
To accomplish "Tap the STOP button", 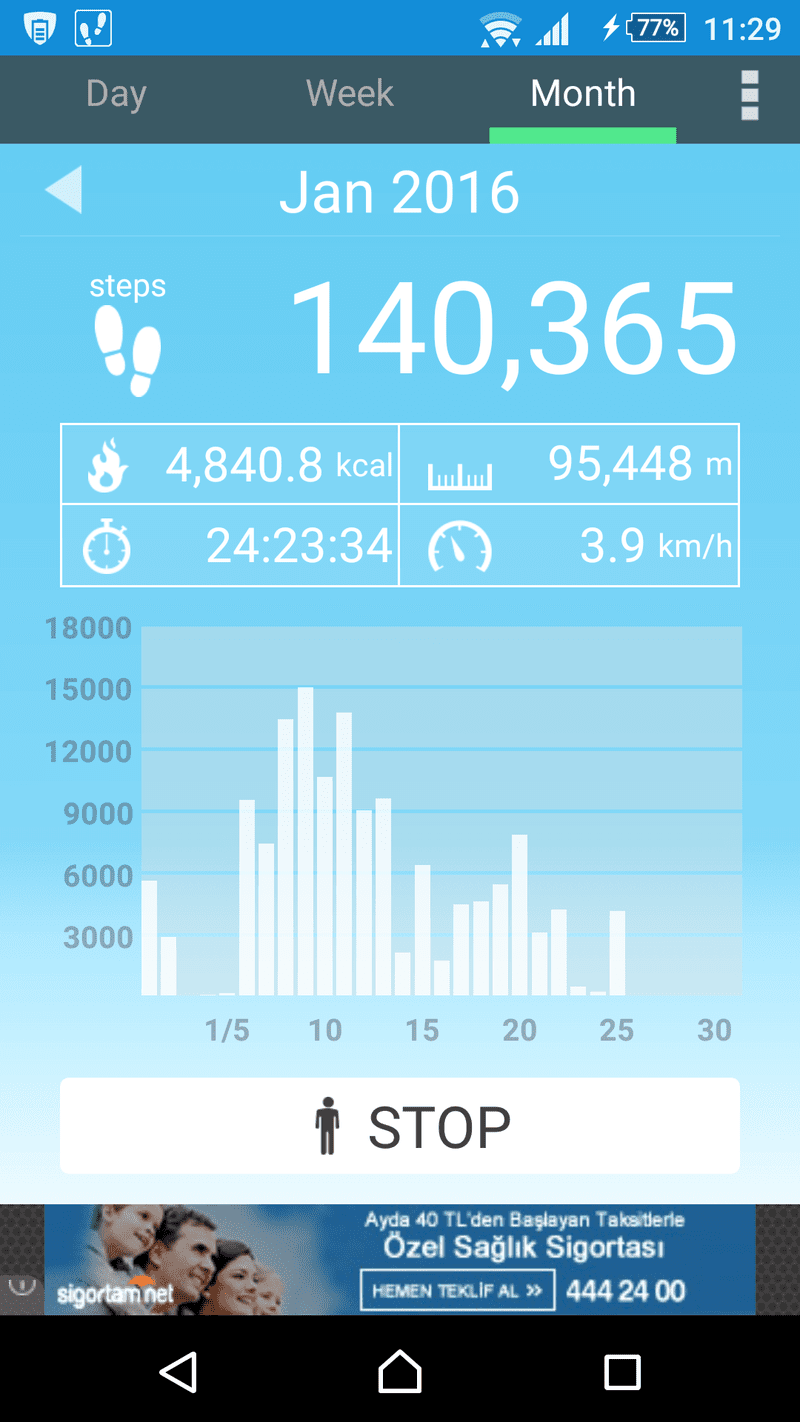I will (400, 1126).
